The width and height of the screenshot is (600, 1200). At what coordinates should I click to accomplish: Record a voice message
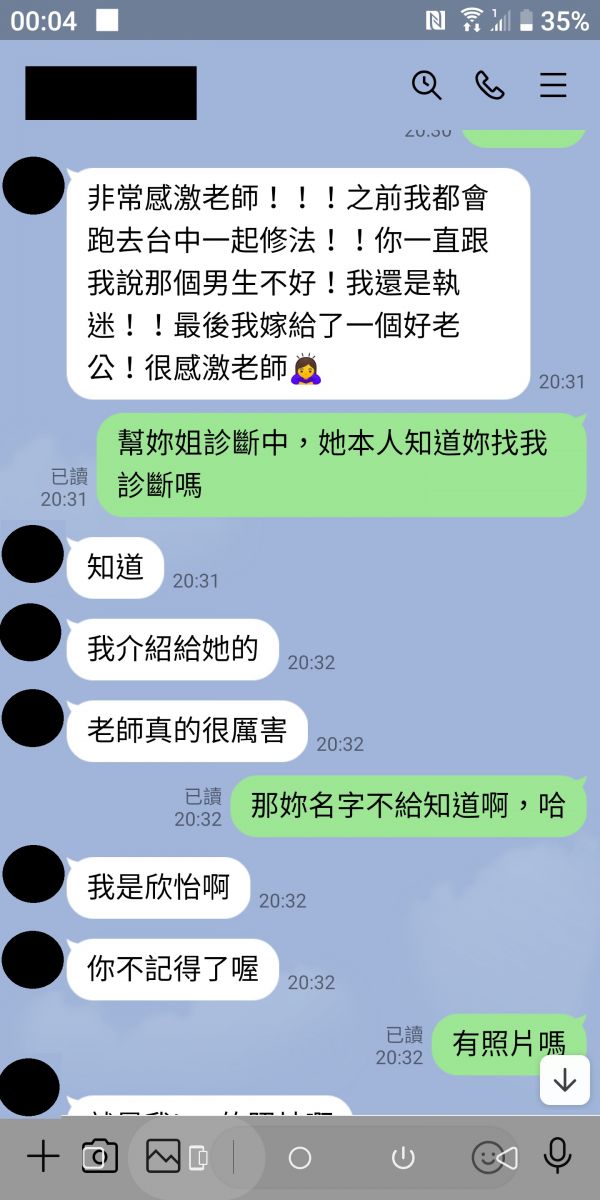click(x=557, y=1157)
